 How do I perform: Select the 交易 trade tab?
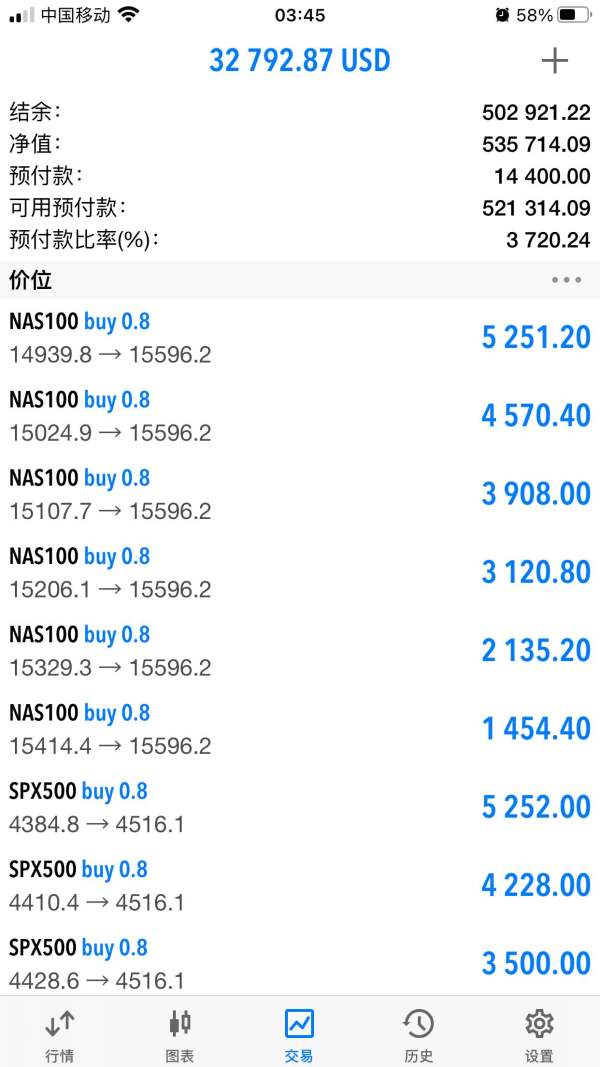299,1034
